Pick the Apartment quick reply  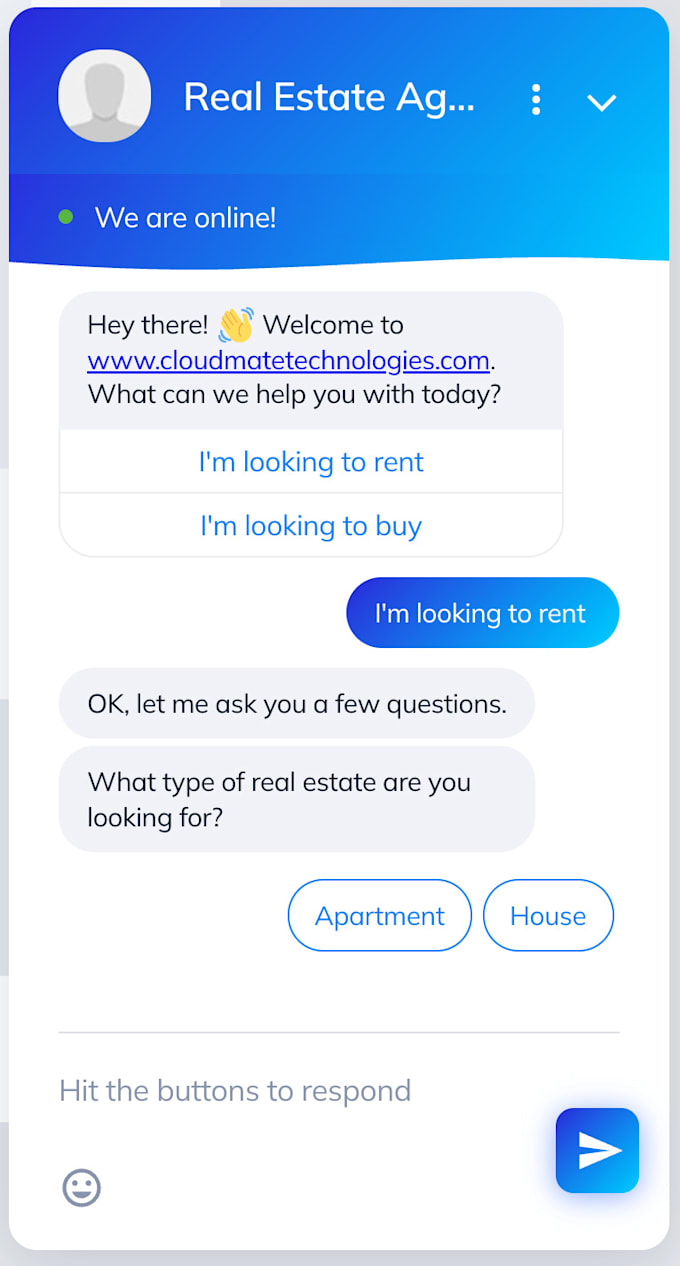point(379,916)
